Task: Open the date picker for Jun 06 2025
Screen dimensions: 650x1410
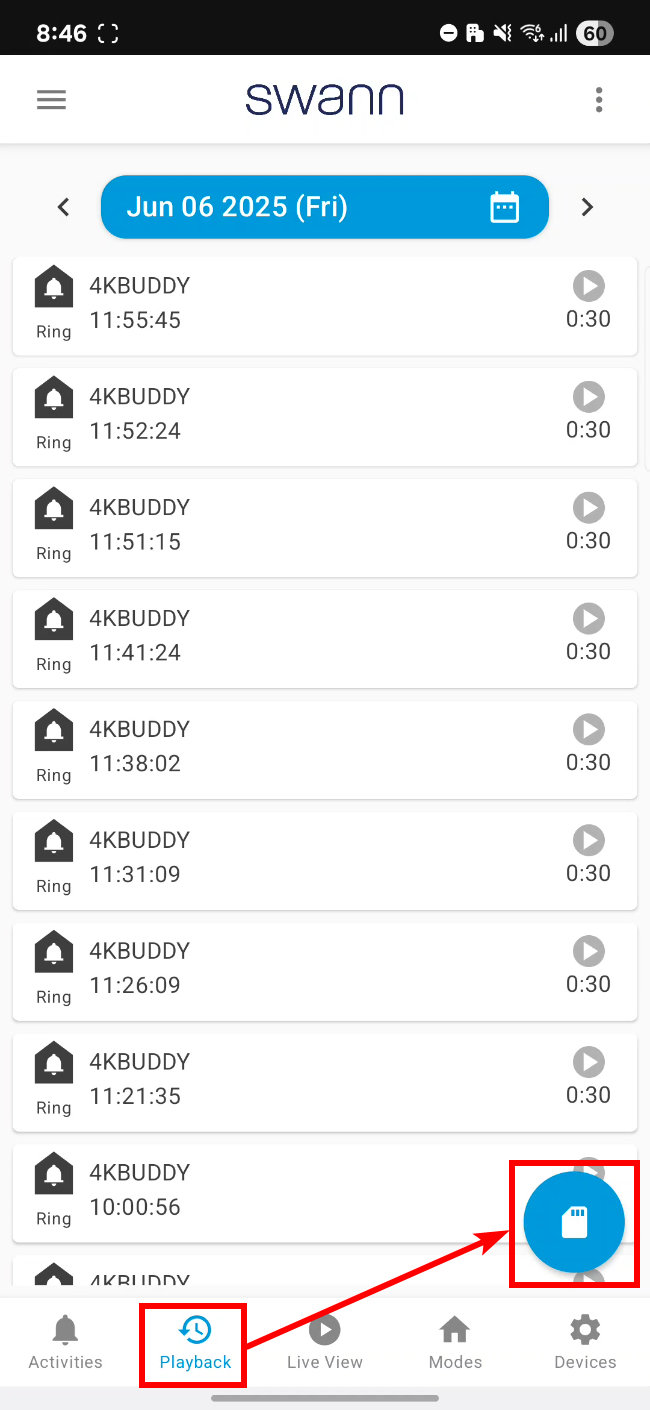Action: (x=325, y=207)
